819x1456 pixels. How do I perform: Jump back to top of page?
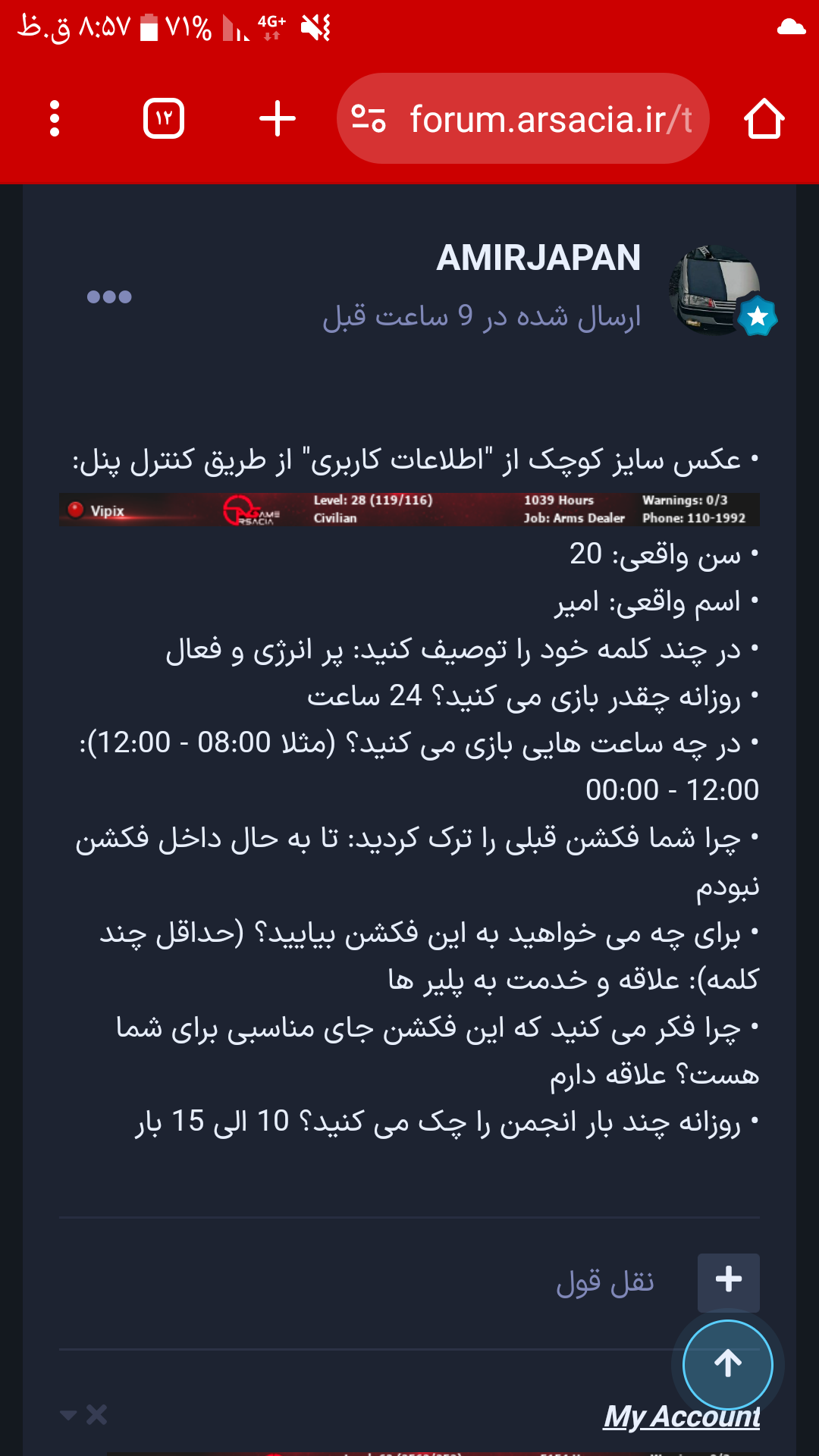[728, 1364]
